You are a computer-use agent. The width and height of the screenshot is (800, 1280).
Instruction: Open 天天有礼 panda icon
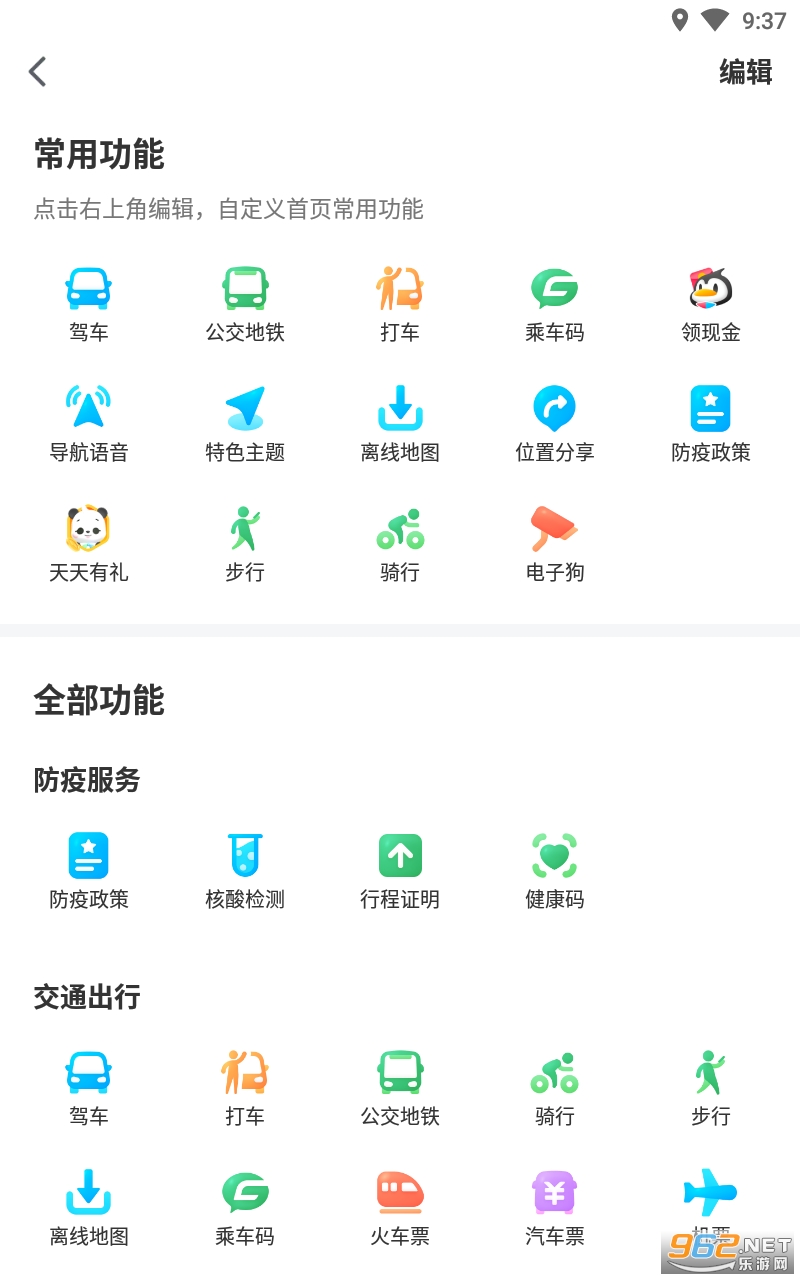coord(89,545)
